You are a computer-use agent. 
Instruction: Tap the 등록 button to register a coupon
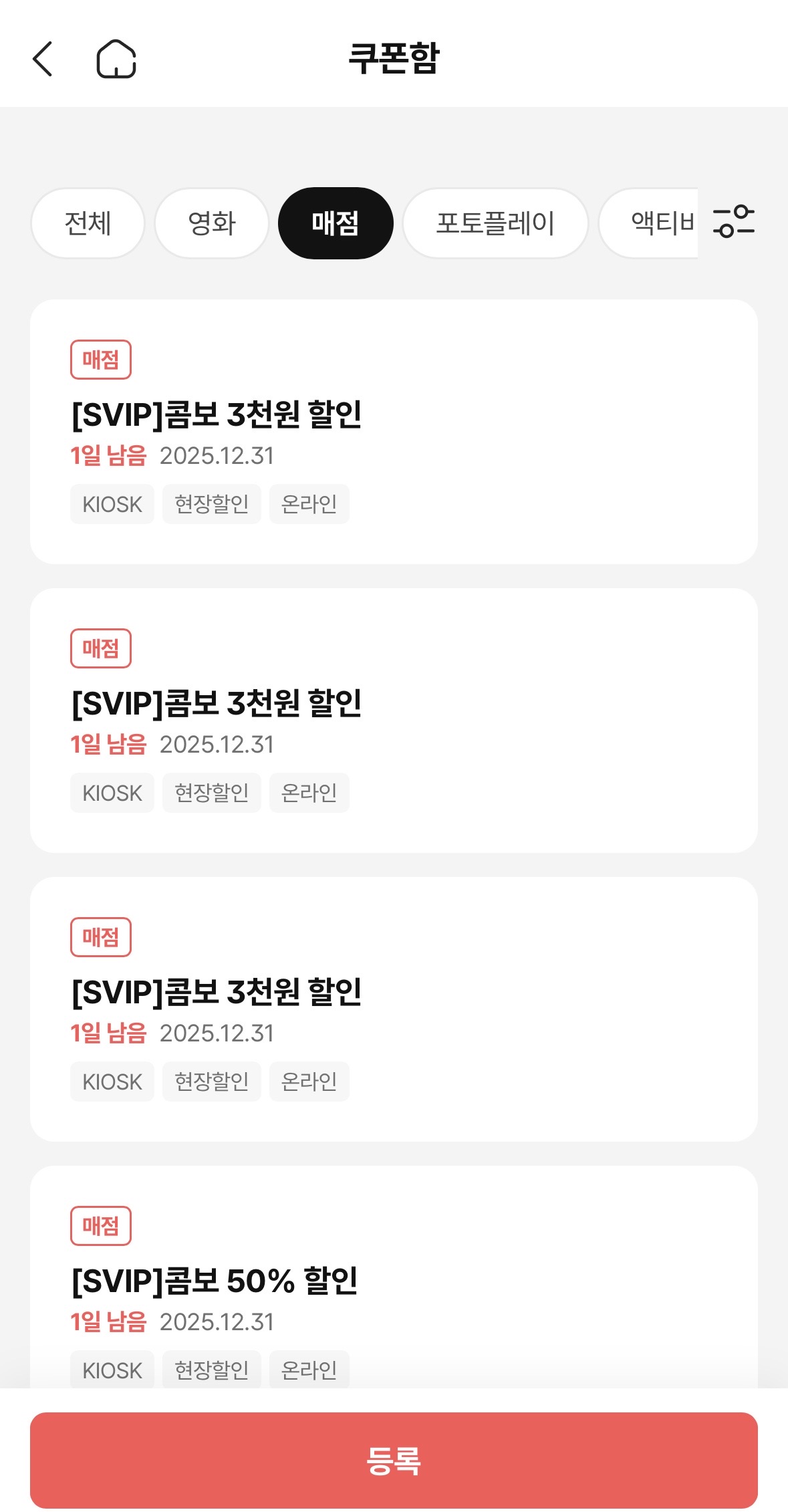tap(393, 1460)
